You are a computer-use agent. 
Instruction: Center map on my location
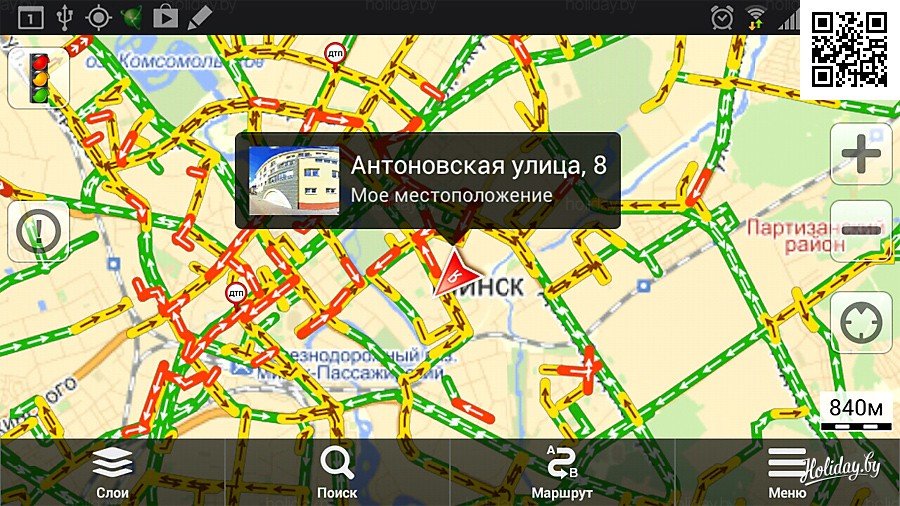pos(861,322)
